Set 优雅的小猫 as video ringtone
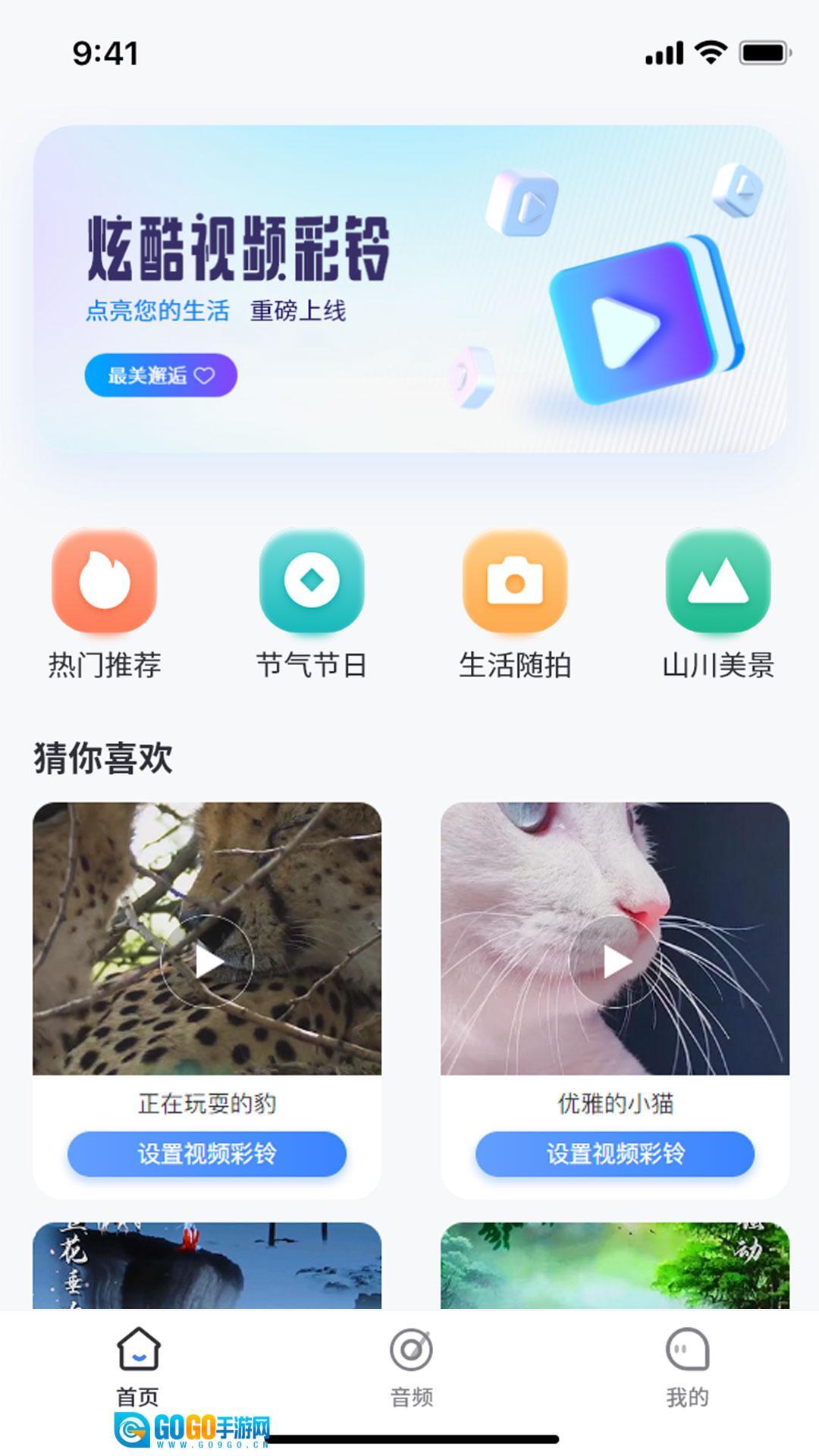 pos(615,1153)
